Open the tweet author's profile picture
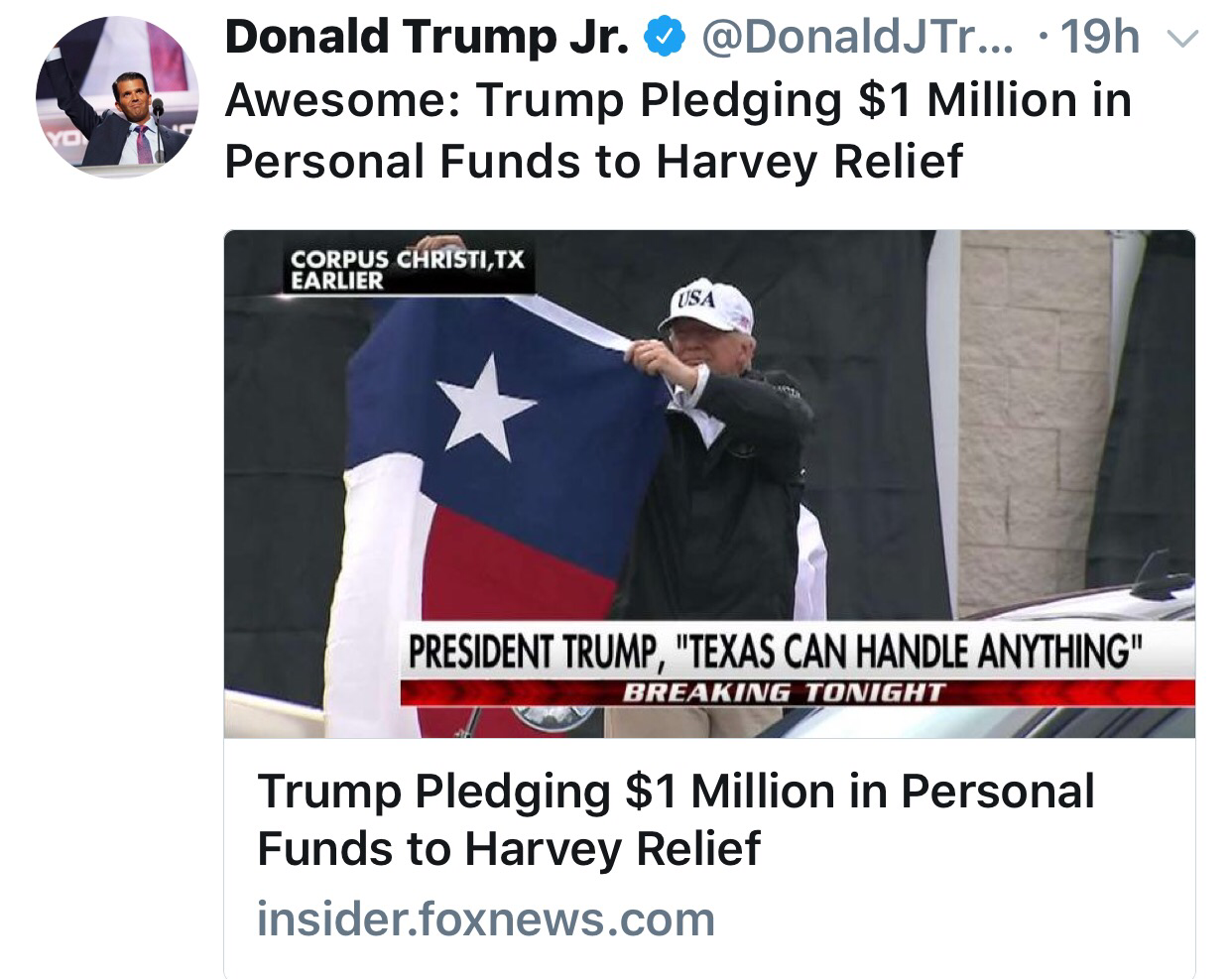 pos(117,97)
